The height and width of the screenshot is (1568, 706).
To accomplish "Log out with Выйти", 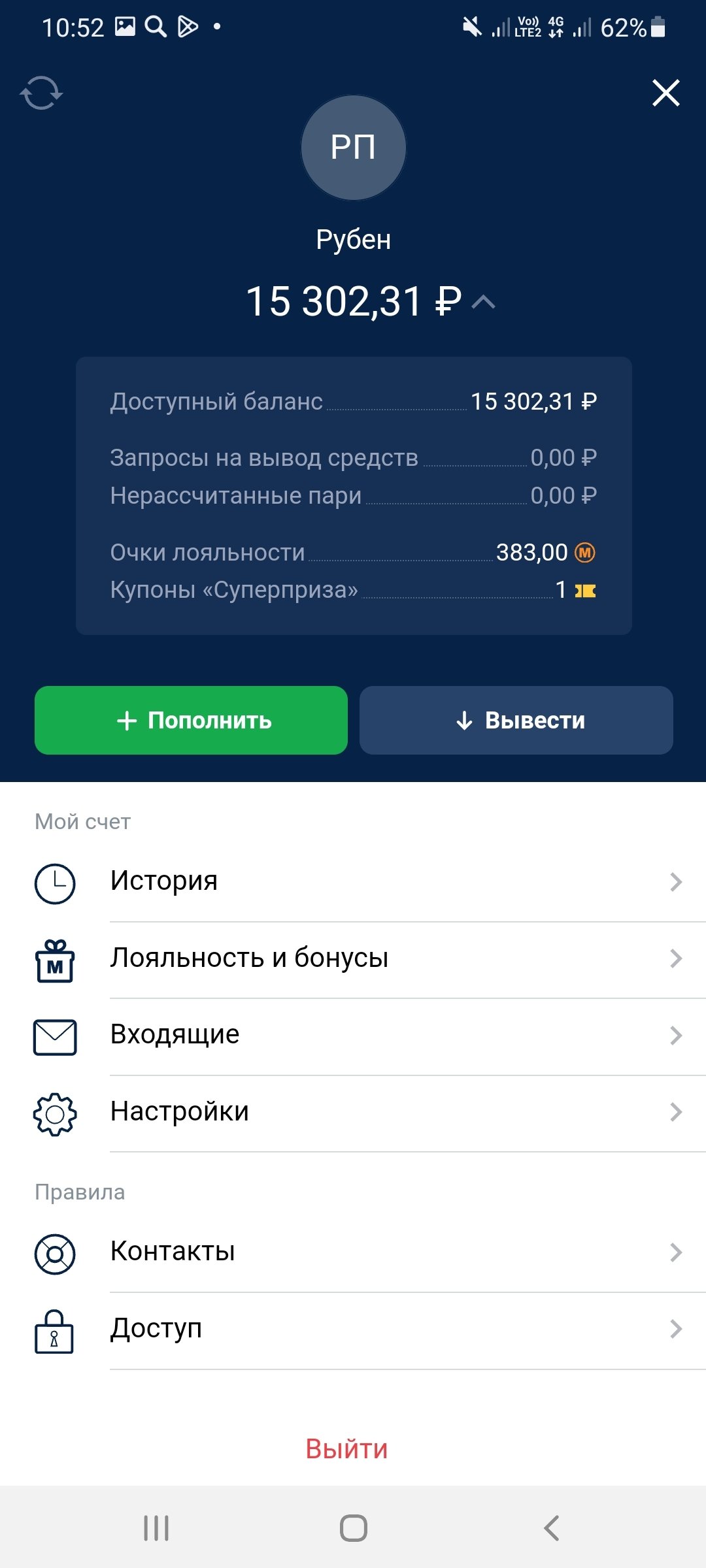I will pos(347,1449).
